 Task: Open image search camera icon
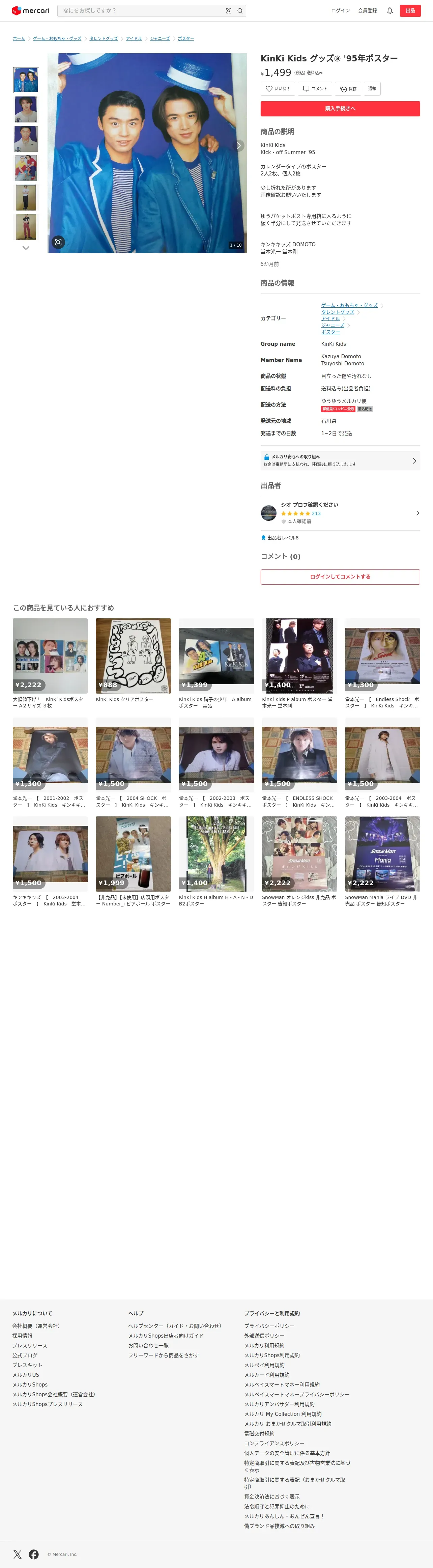(x=229, y=10)
